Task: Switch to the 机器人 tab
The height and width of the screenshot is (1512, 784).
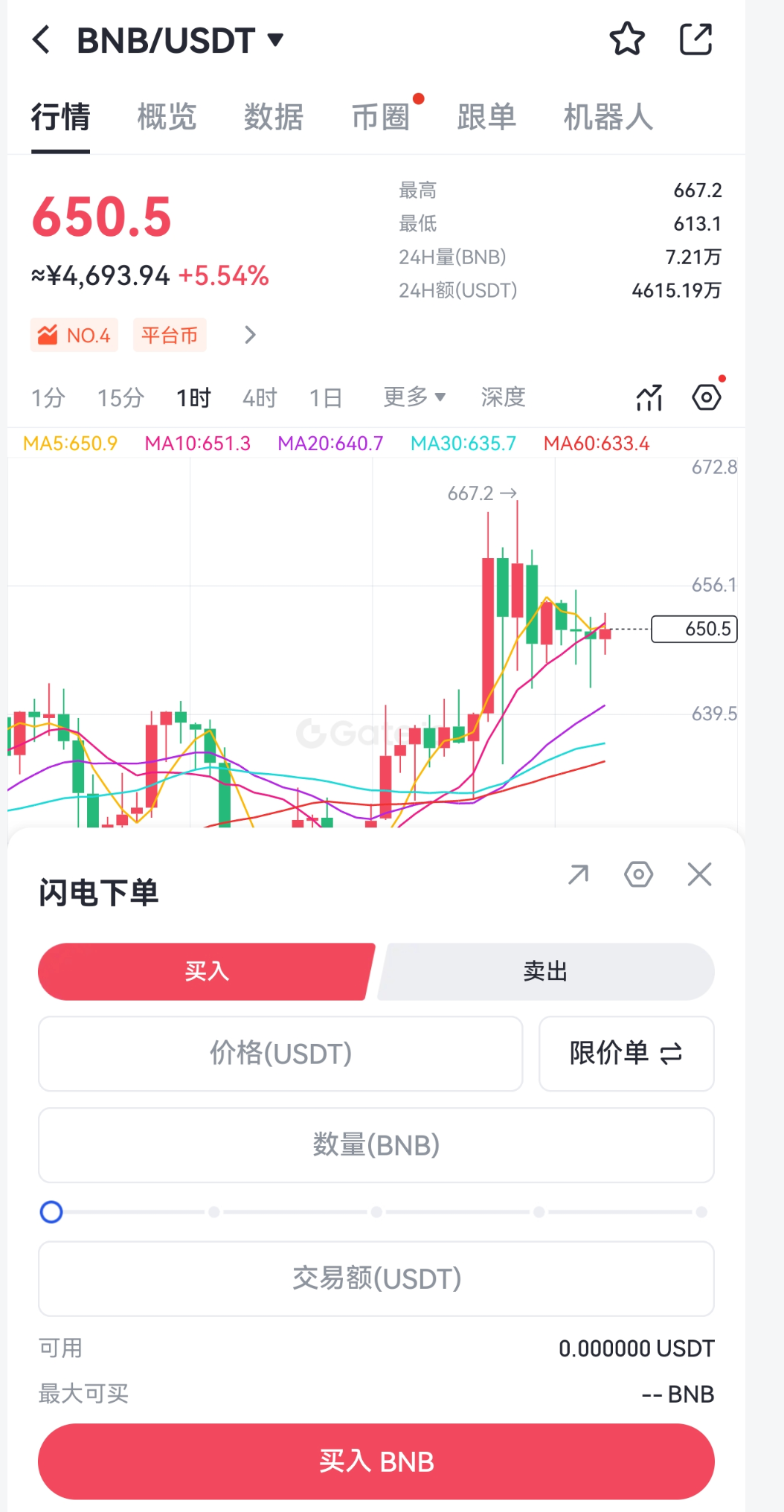Action: coord(608,118)
